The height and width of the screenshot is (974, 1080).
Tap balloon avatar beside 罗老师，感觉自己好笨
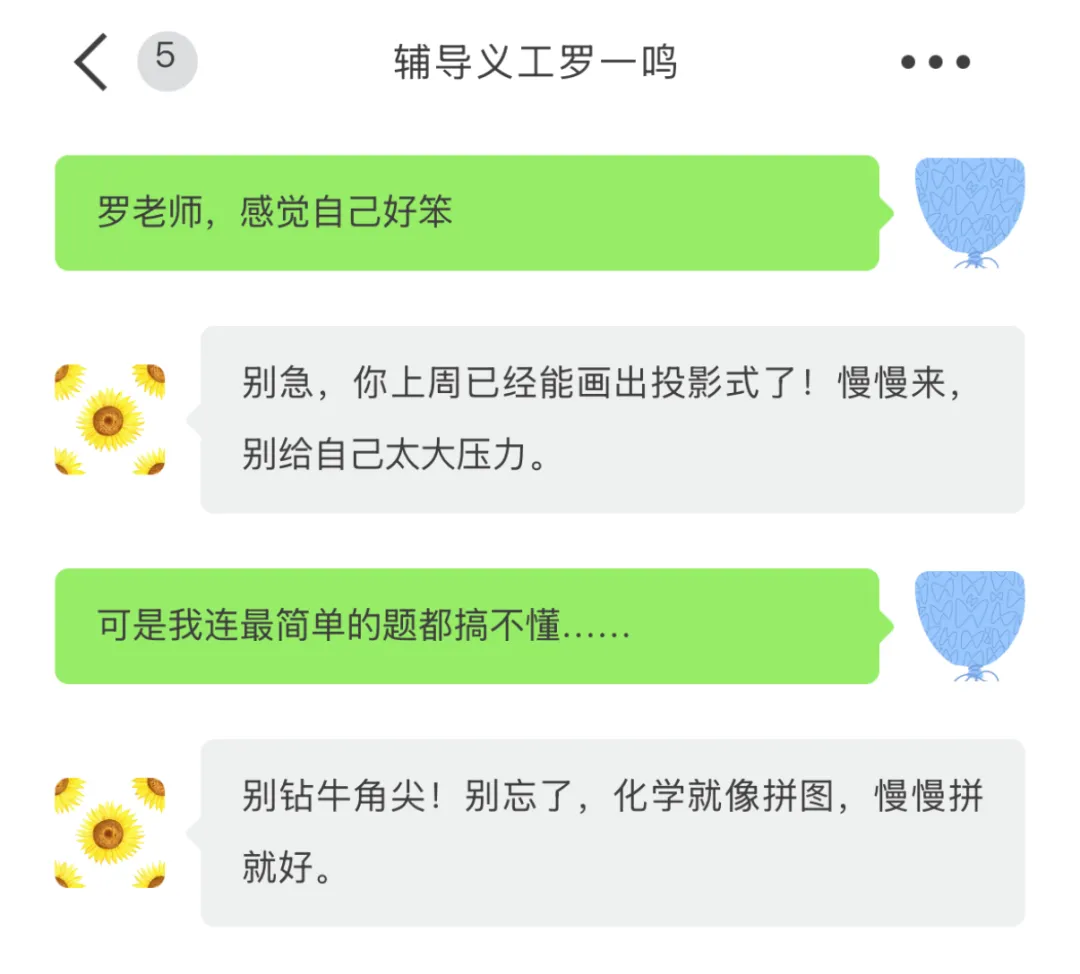click(970, 212)
